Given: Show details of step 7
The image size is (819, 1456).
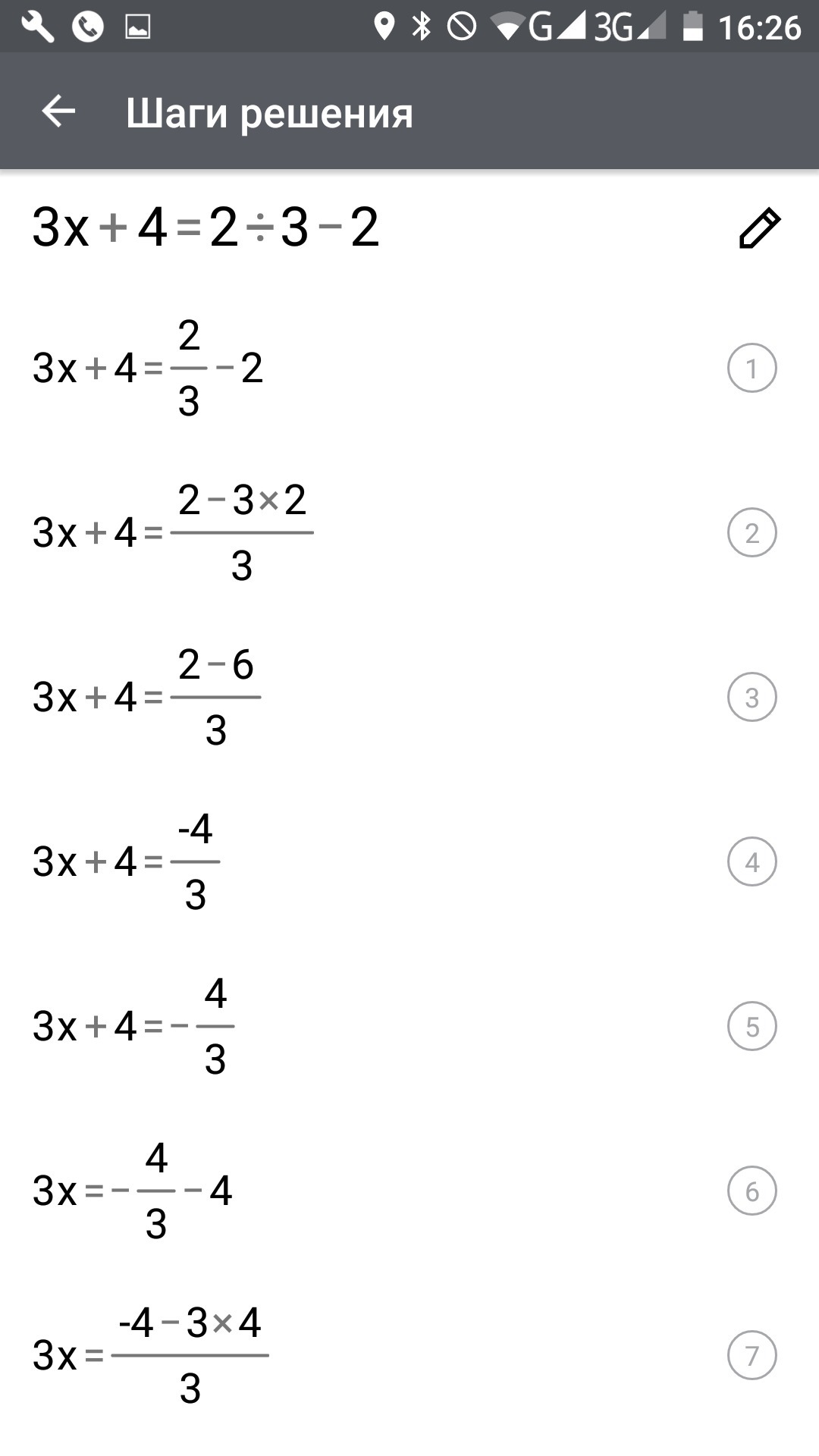Looking at the screenshot, I should click(x=752, y=1356).
